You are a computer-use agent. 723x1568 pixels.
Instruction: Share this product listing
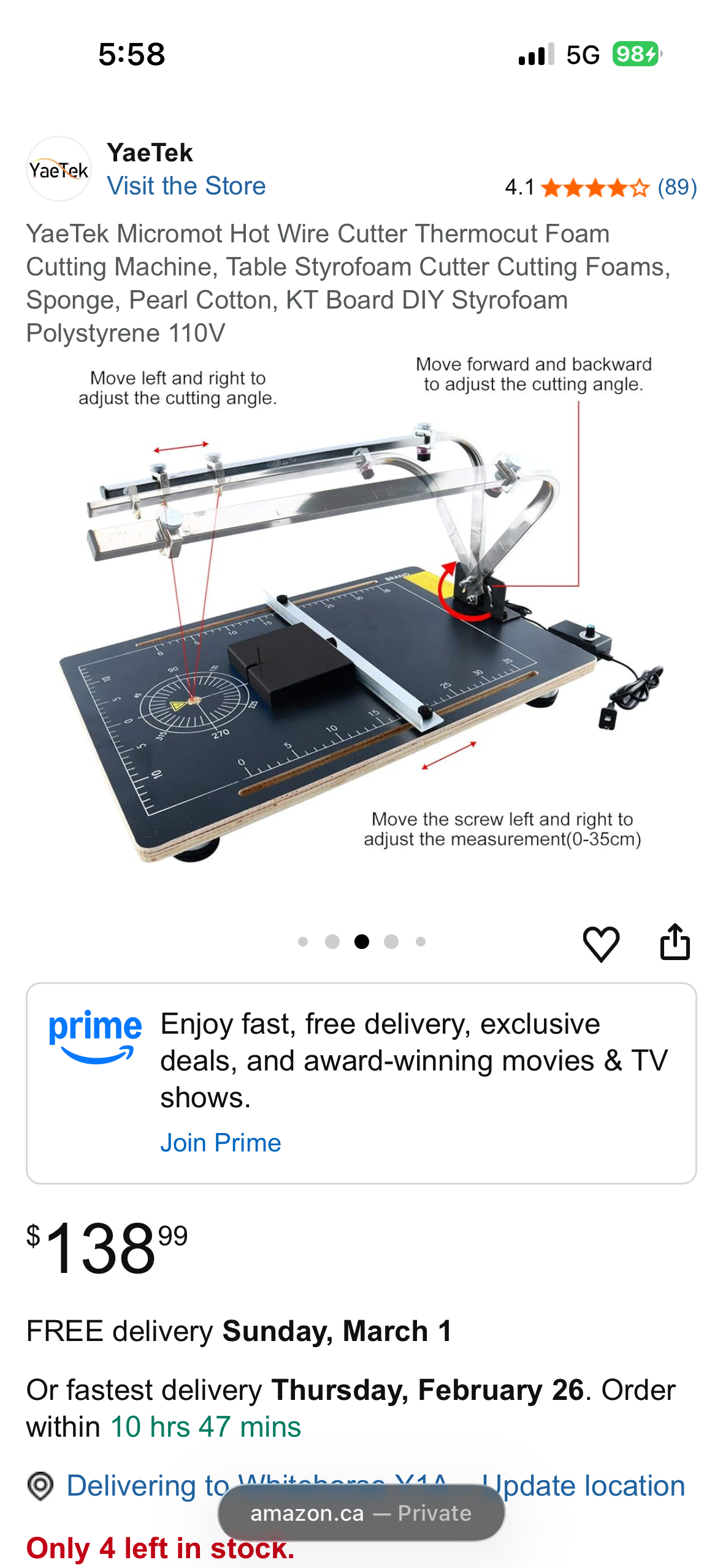[x=675, y=942]
